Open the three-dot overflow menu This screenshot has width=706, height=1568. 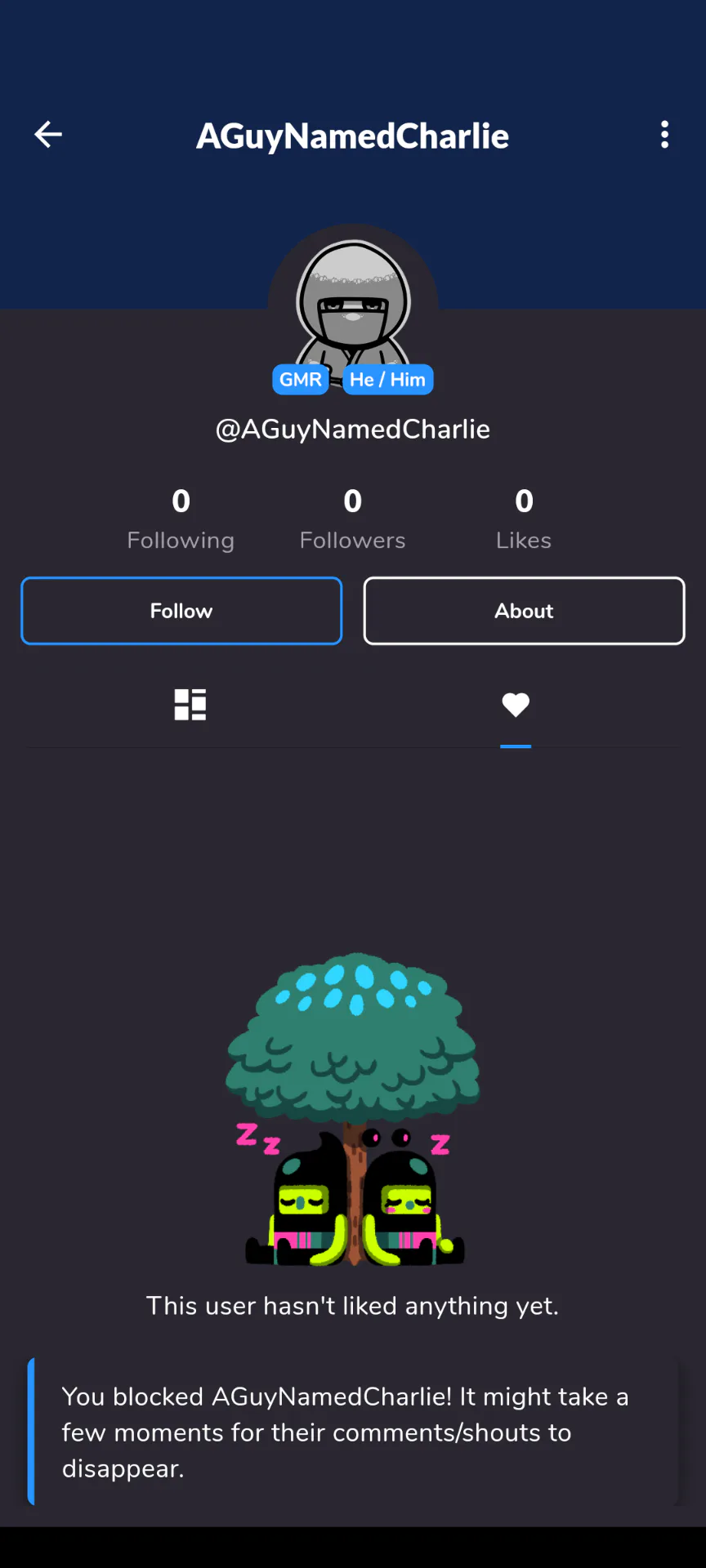click(x=664, y=135)
